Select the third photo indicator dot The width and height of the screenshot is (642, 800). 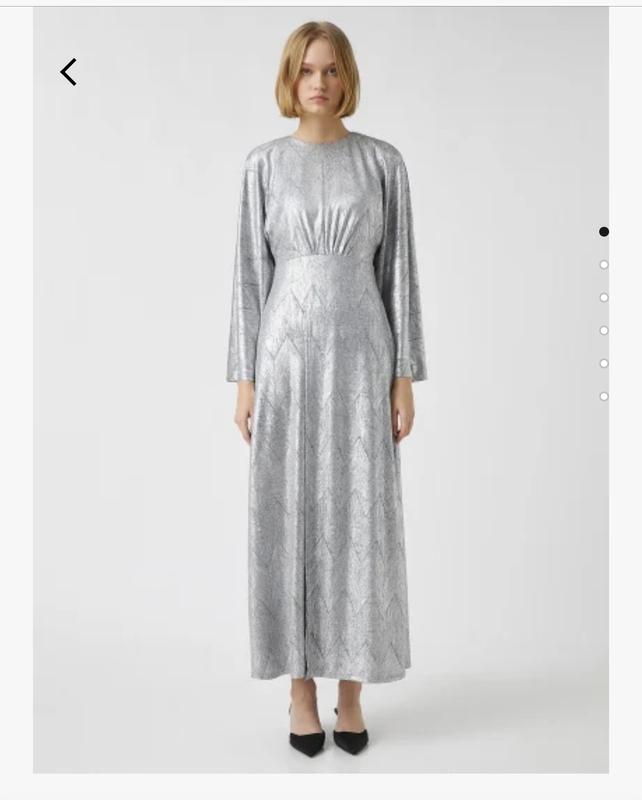point(604,298)
